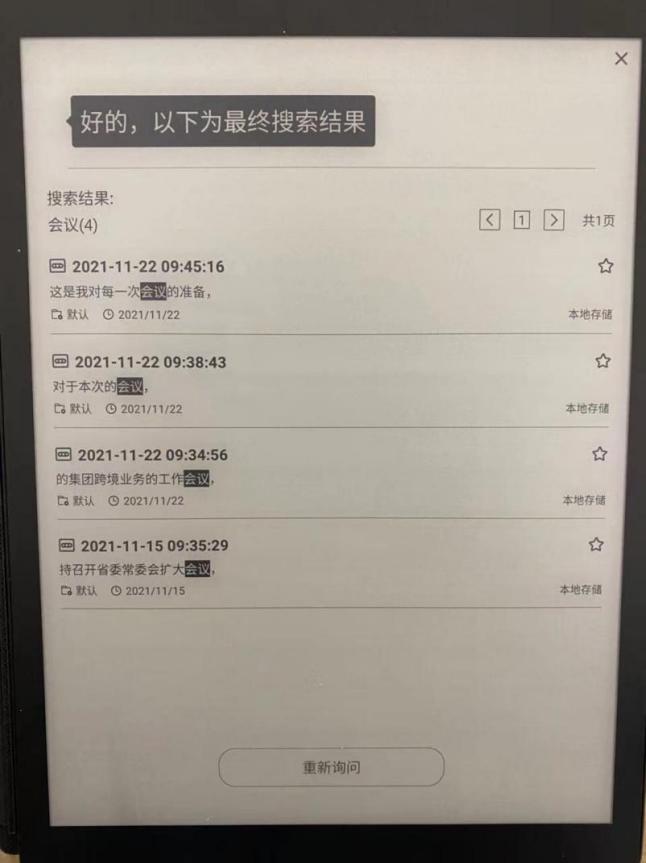The image size is (646, 863).
Task: Go to the next results page
Action: coord(554,220)
